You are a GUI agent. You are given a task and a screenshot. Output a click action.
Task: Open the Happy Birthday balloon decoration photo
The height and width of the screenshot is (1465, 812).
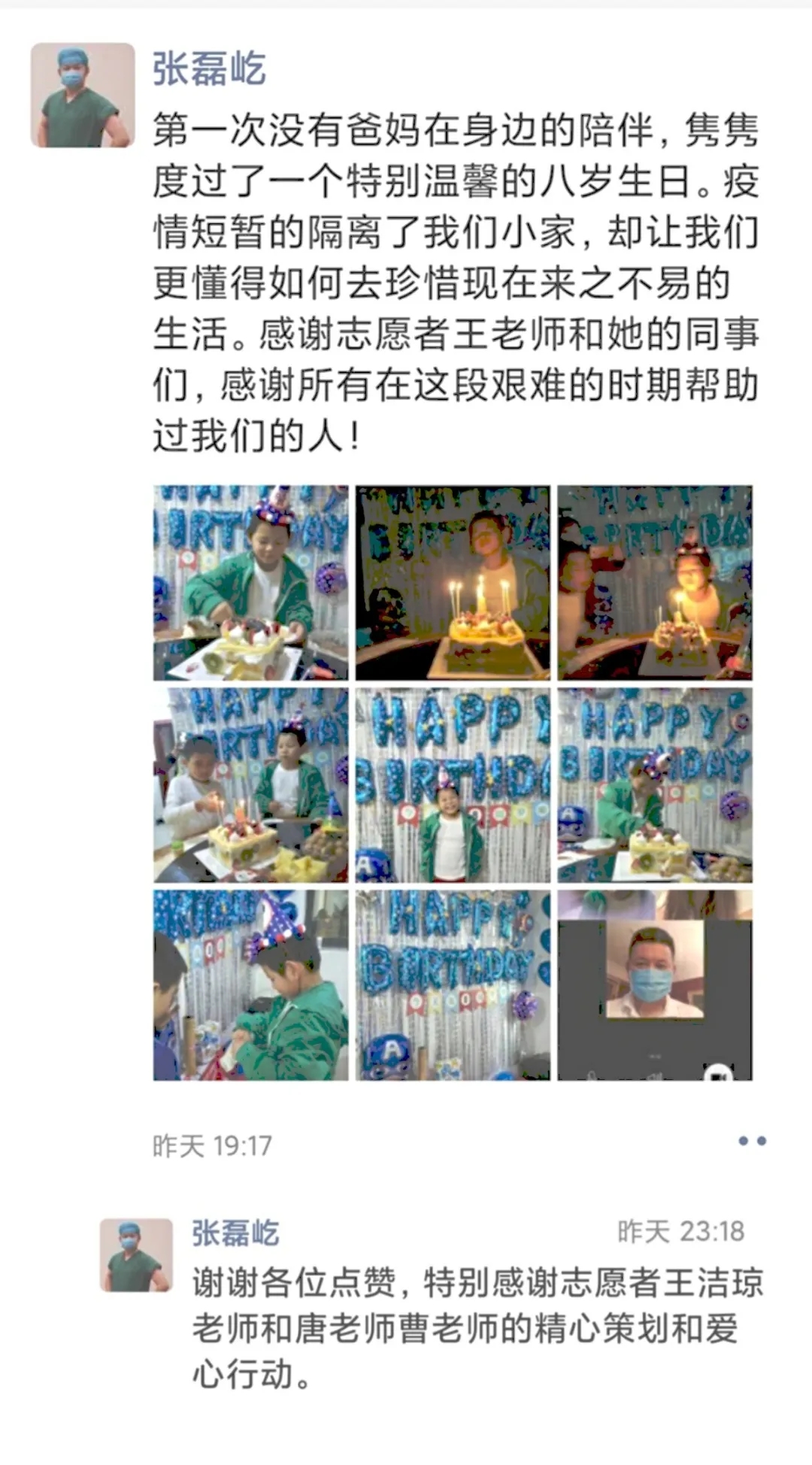(453, 986)
